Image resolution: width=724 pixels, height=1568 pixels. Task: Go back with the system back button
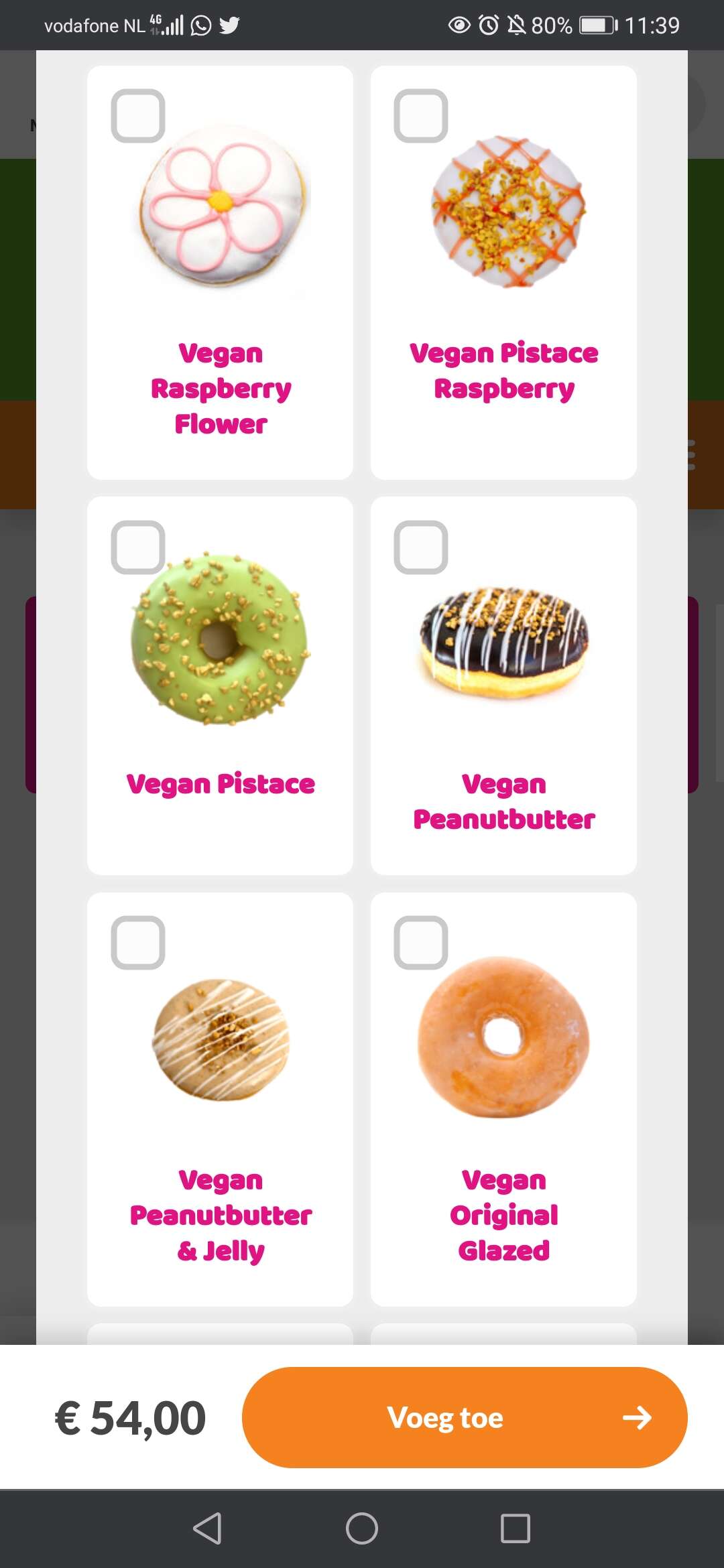207,1528
